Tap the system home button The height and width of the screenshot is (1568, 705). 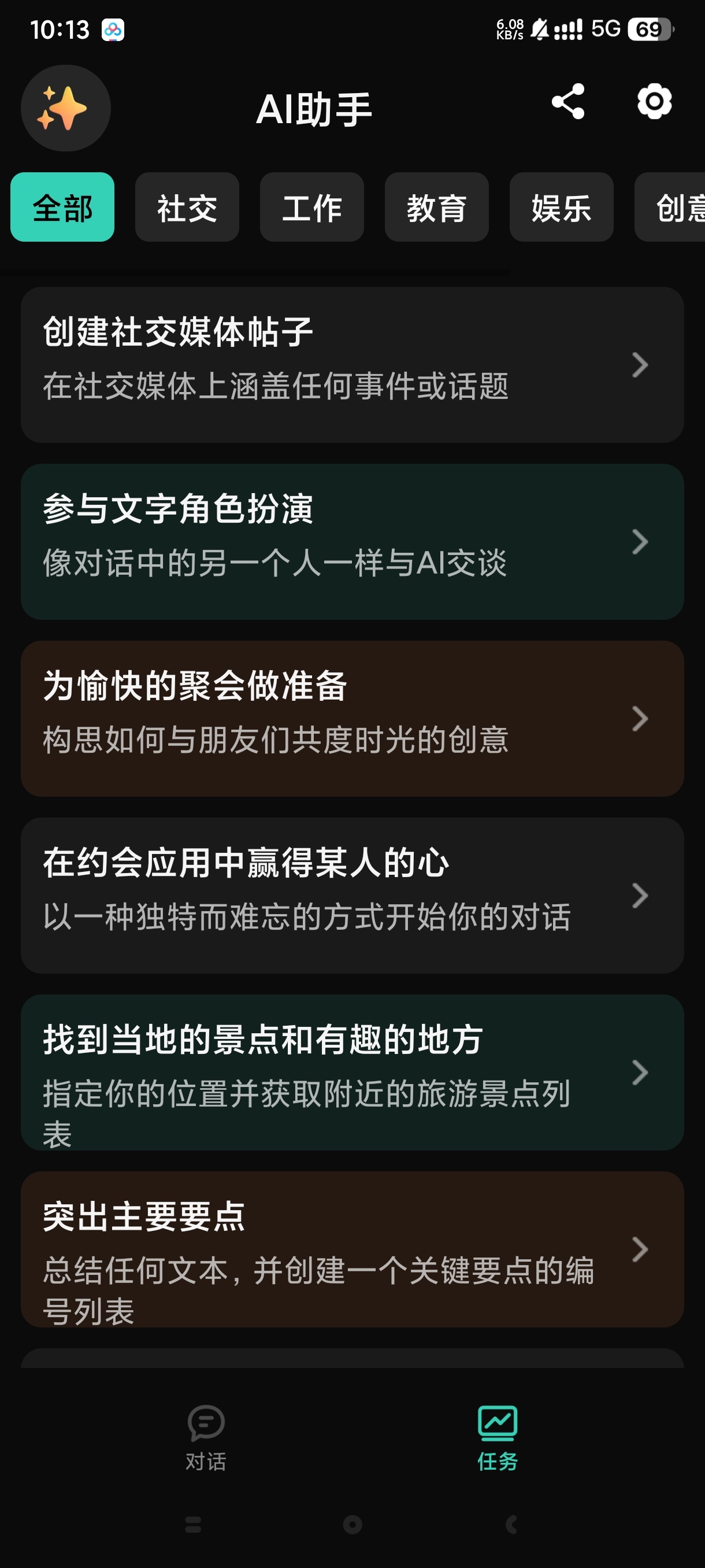(352, 1524)
